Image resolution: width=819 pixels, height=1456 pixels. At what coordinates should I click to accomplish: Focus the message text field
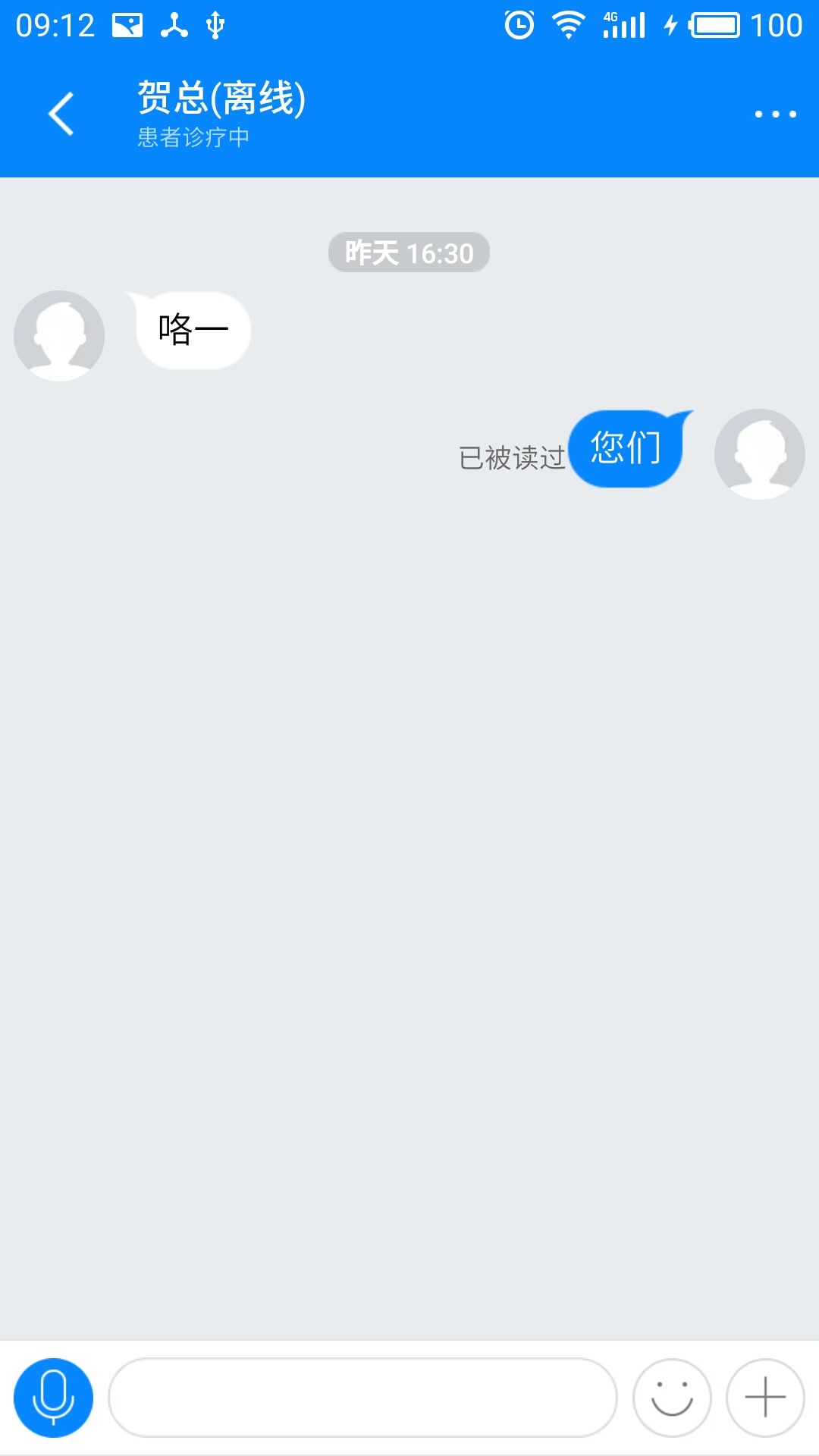362,1397
